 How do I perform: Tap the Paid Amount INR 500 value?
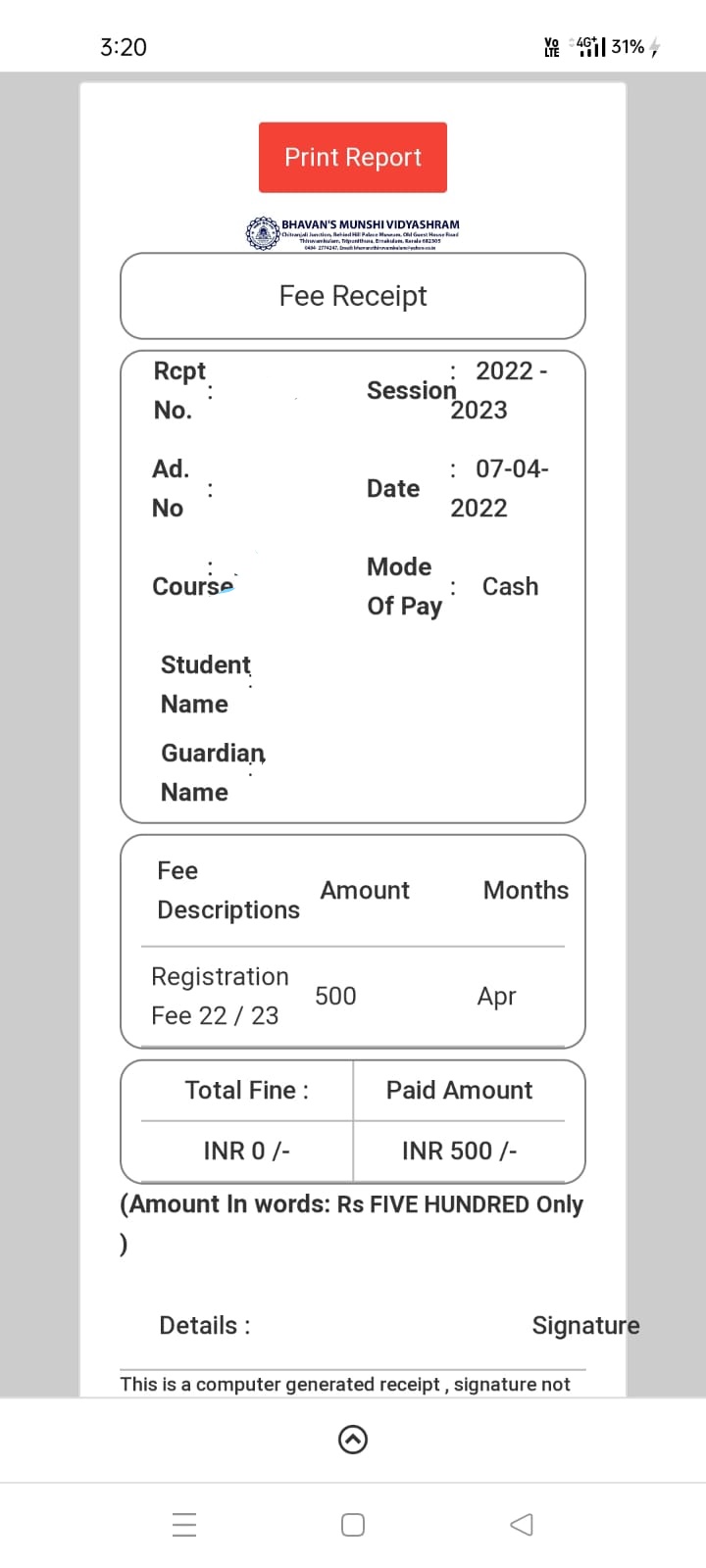click(459, 1151)
